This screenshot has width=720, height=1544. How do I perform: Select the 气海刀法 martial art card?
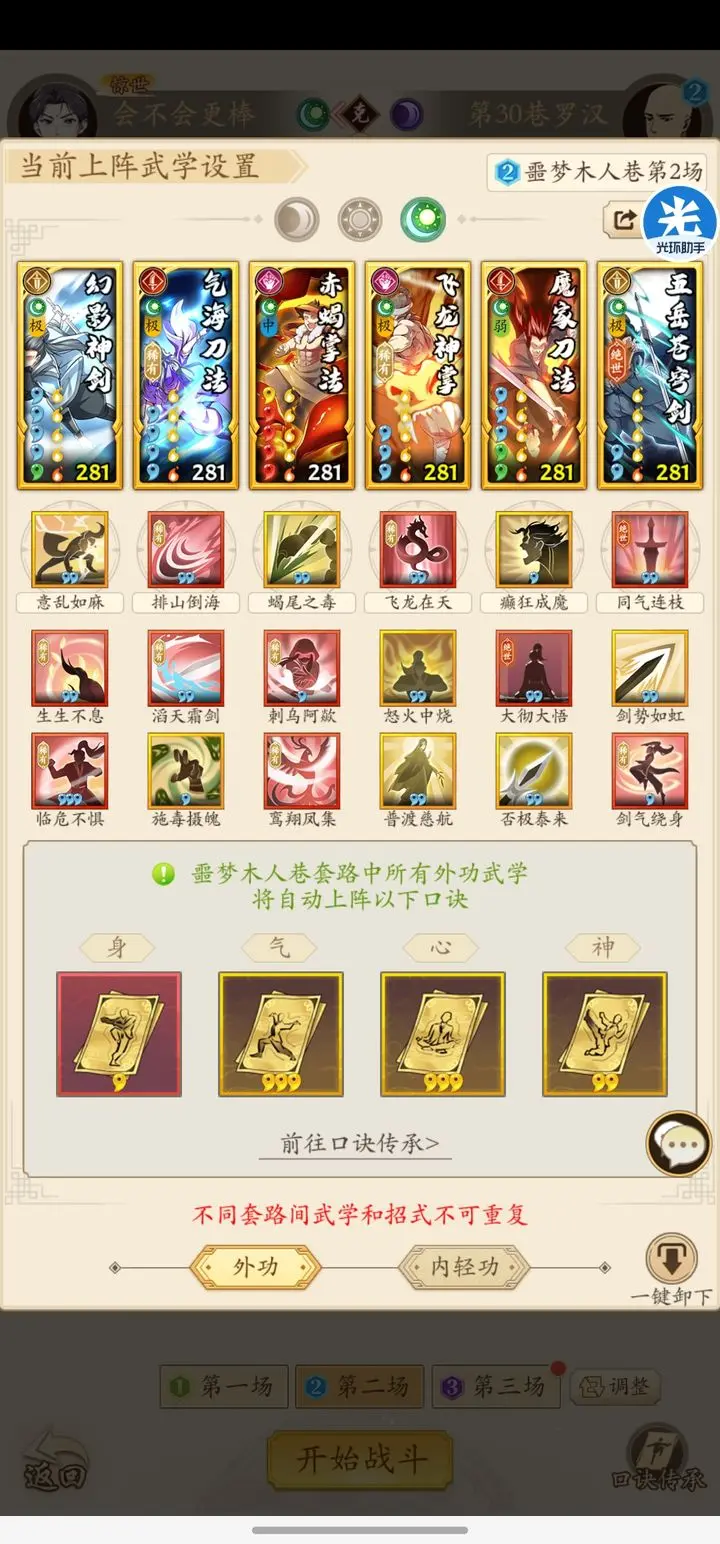coord(186,375)
